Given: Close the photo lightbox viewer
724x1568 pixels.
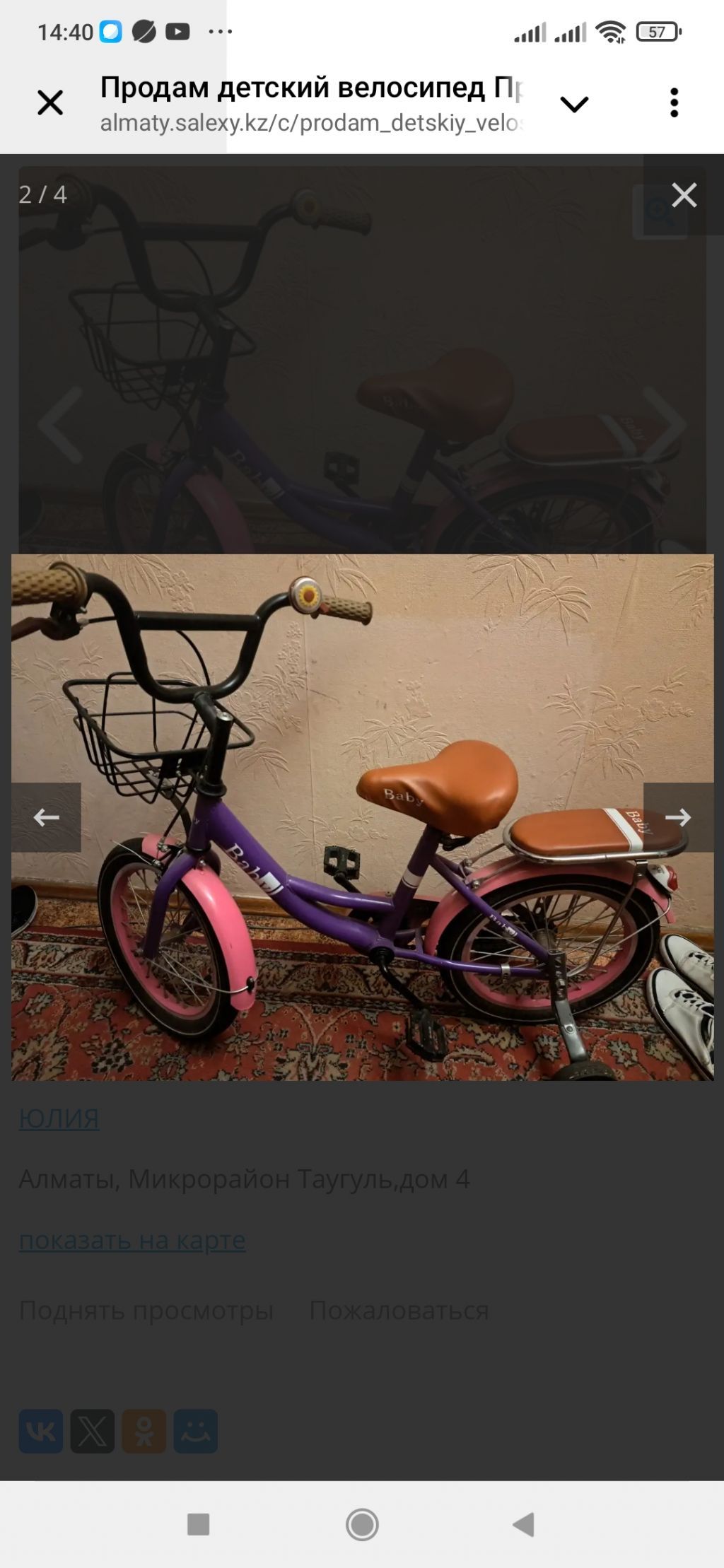Looking at the screenshot, I should pos(684,195).
